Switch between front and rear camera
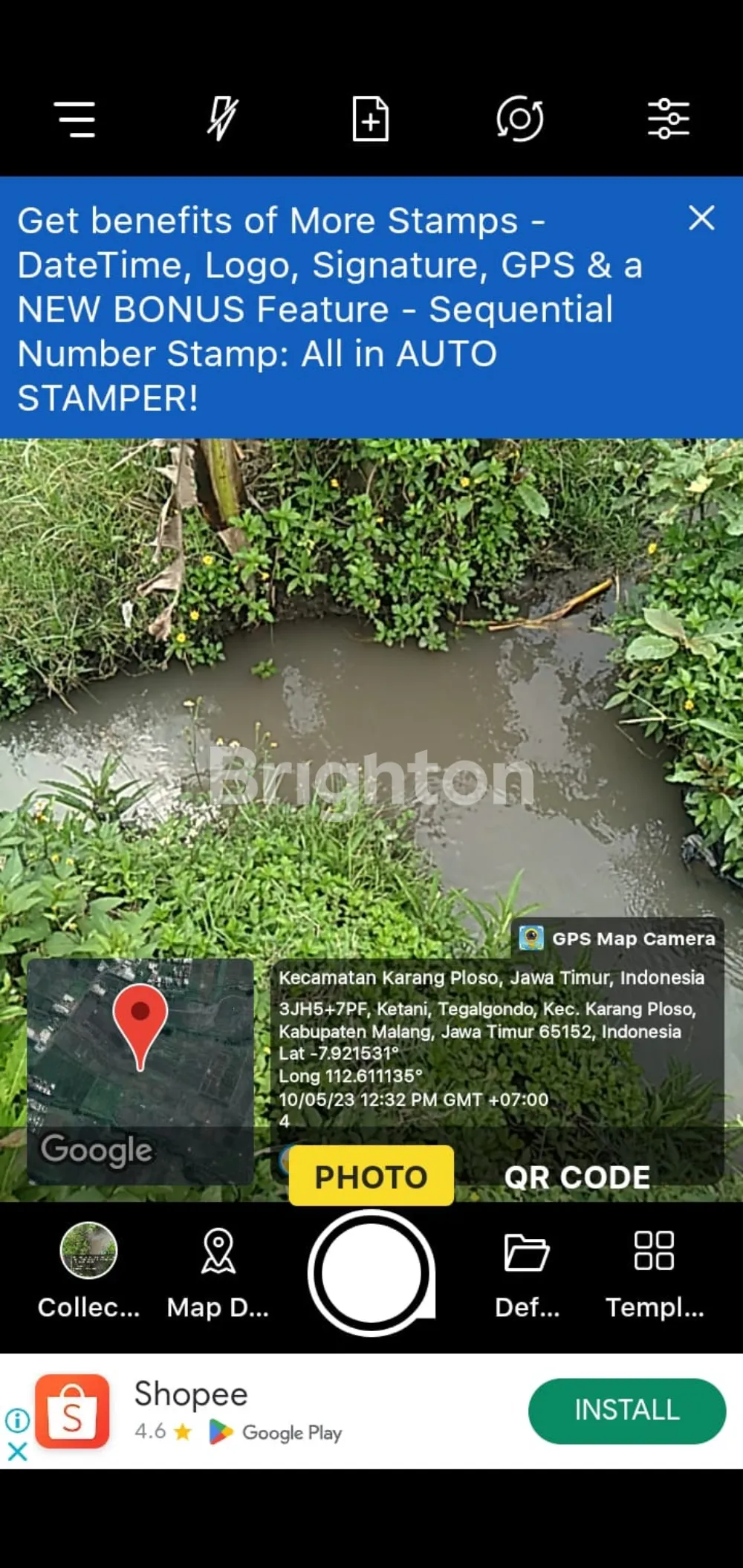 (x=519, y=119)
